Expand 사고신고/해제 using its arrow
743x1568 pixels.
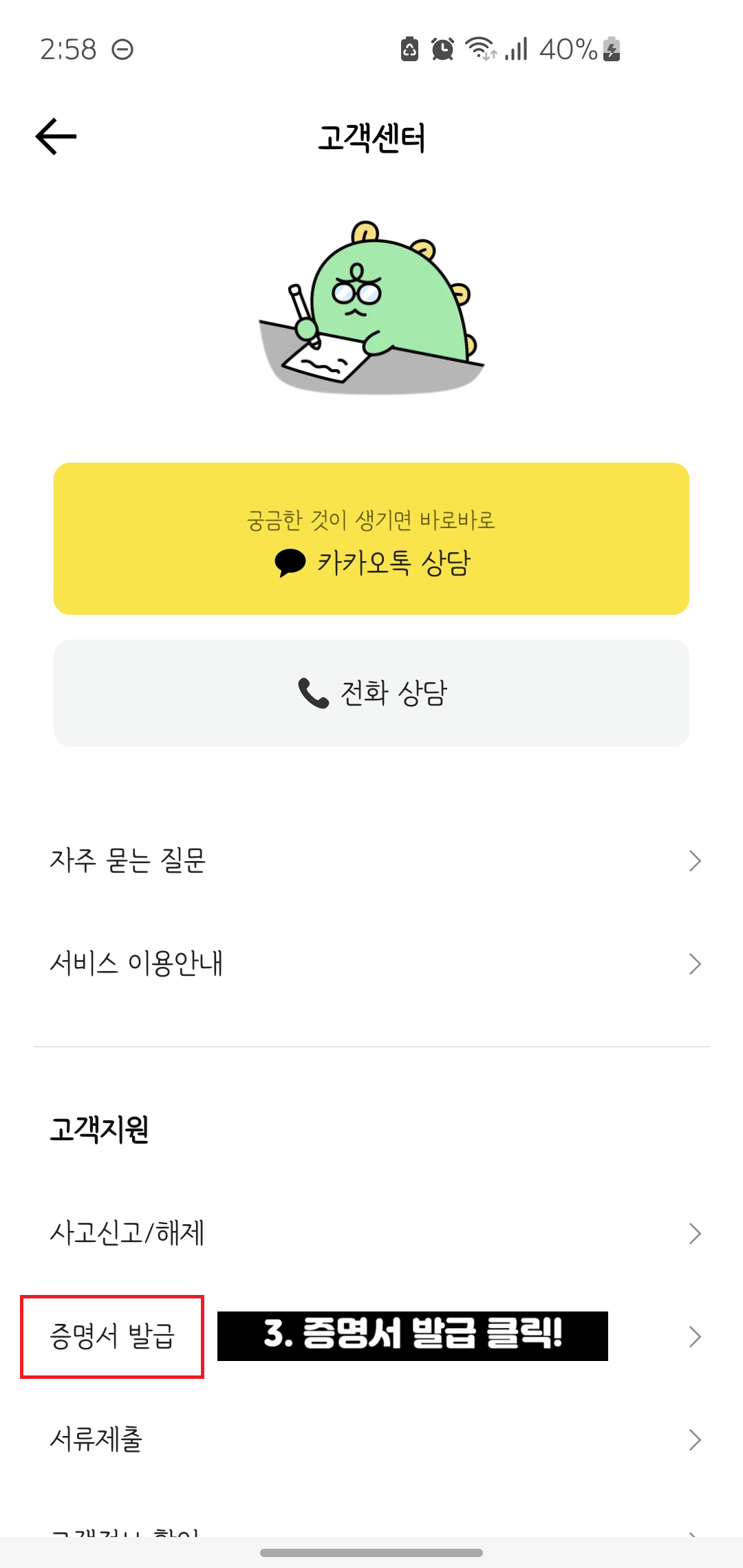click(x=696, y=1233)
